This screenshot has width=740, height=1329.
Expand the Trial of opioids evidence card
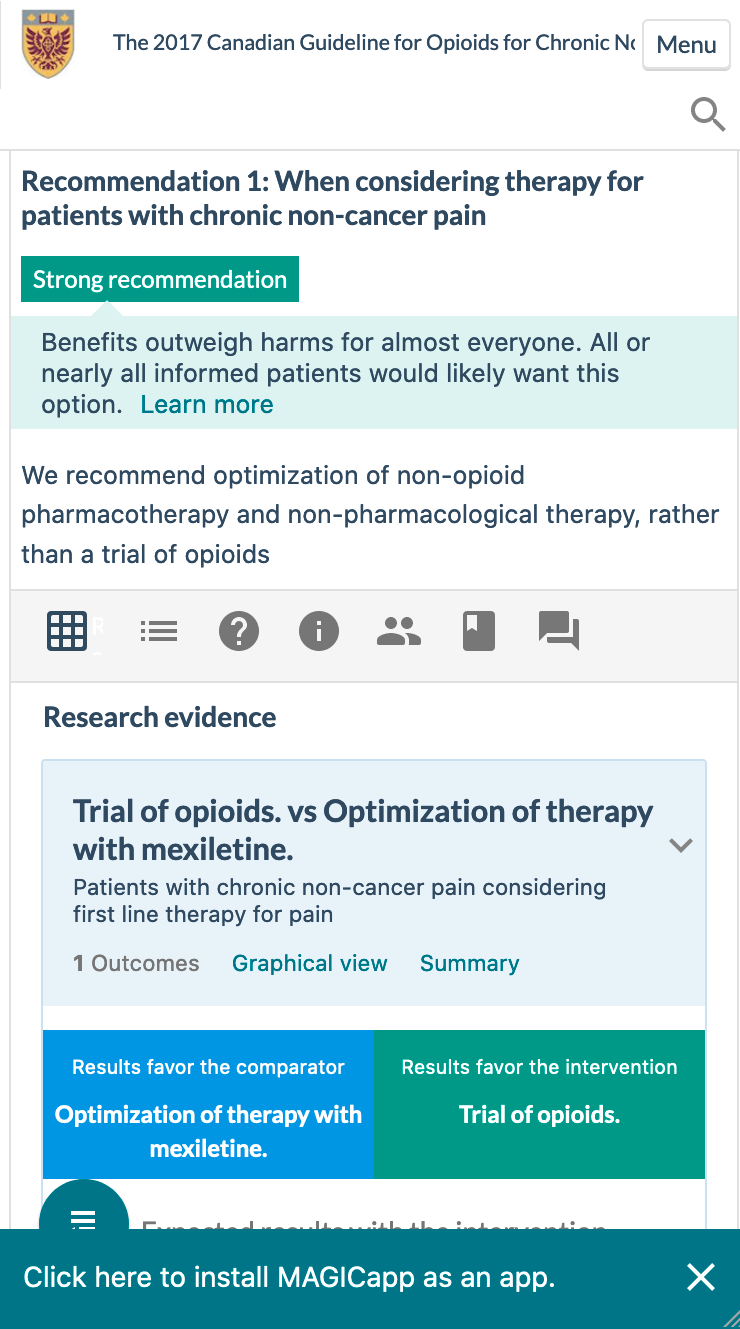tap(681, 845)
